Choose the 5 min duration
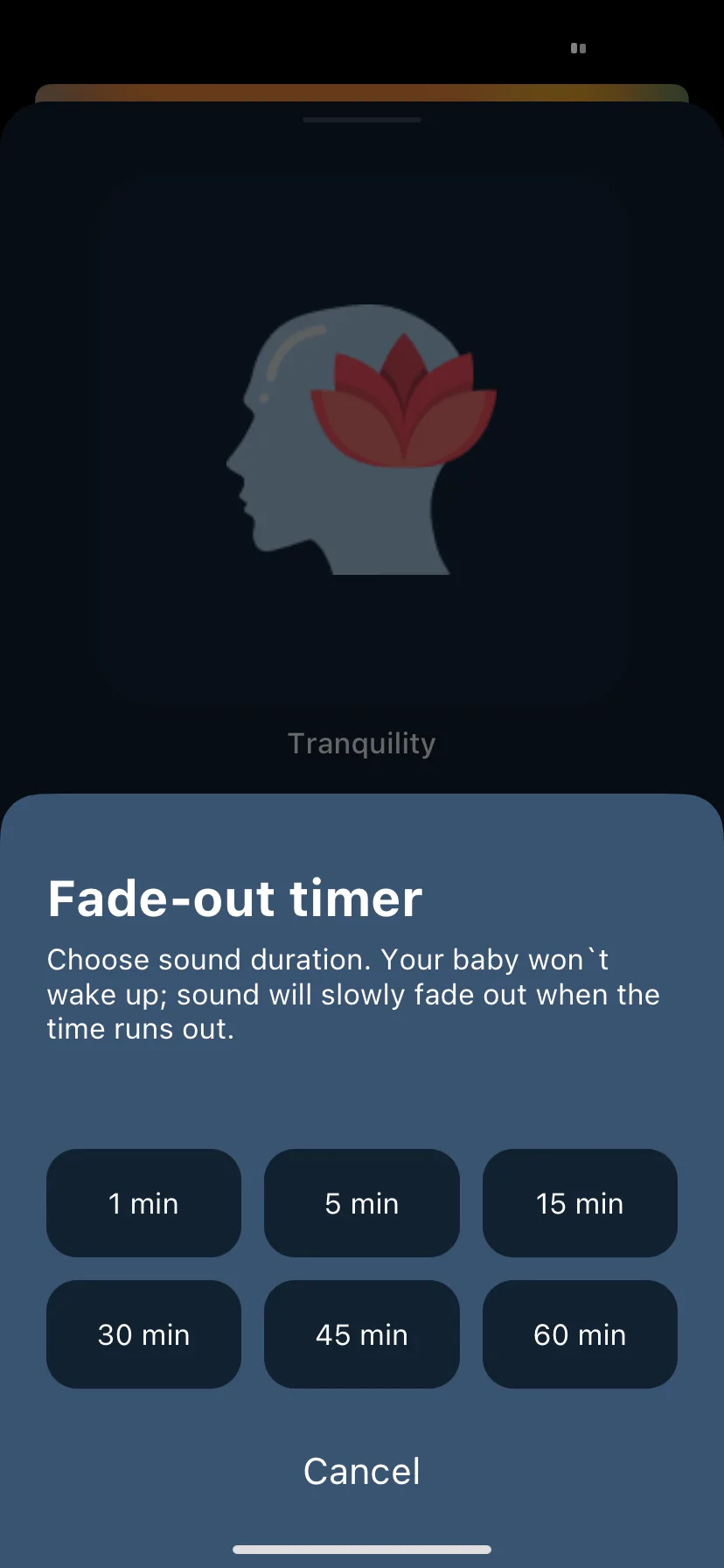Viewport: 724px width, 1568px height. point(361,1203)
